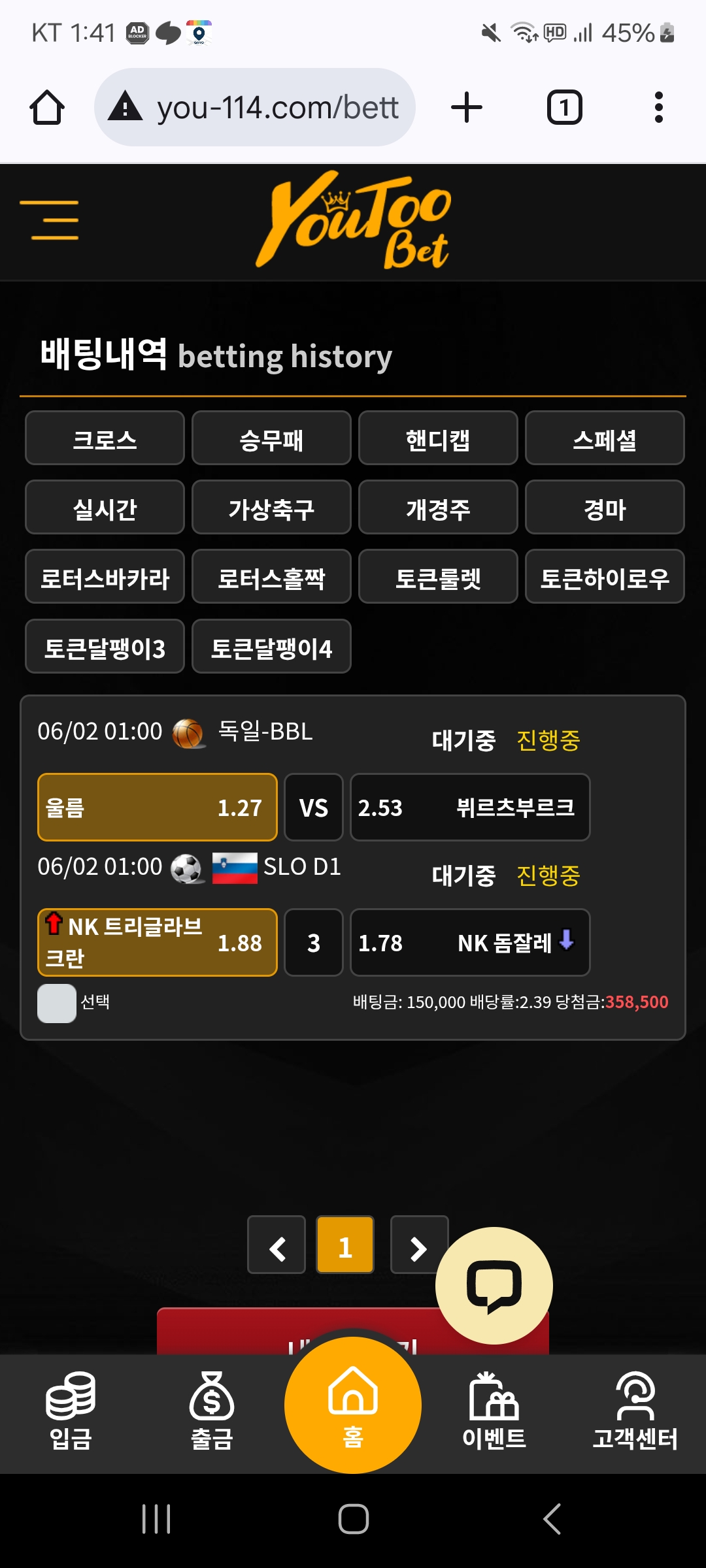Check the 선택 checkbox on the bet slip

(x=57, y=1003)
